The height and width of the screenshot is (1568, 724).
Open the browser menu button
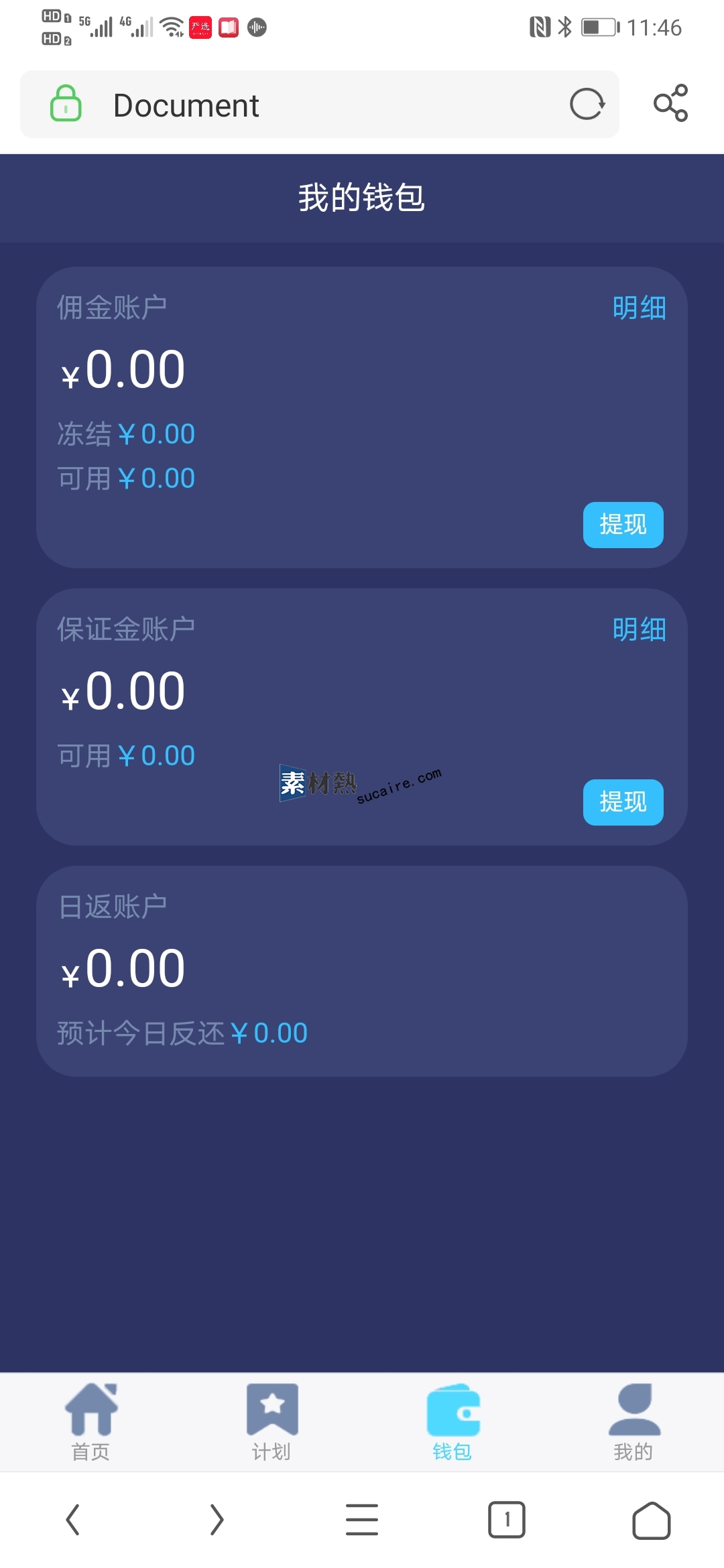coord(362,1519)
